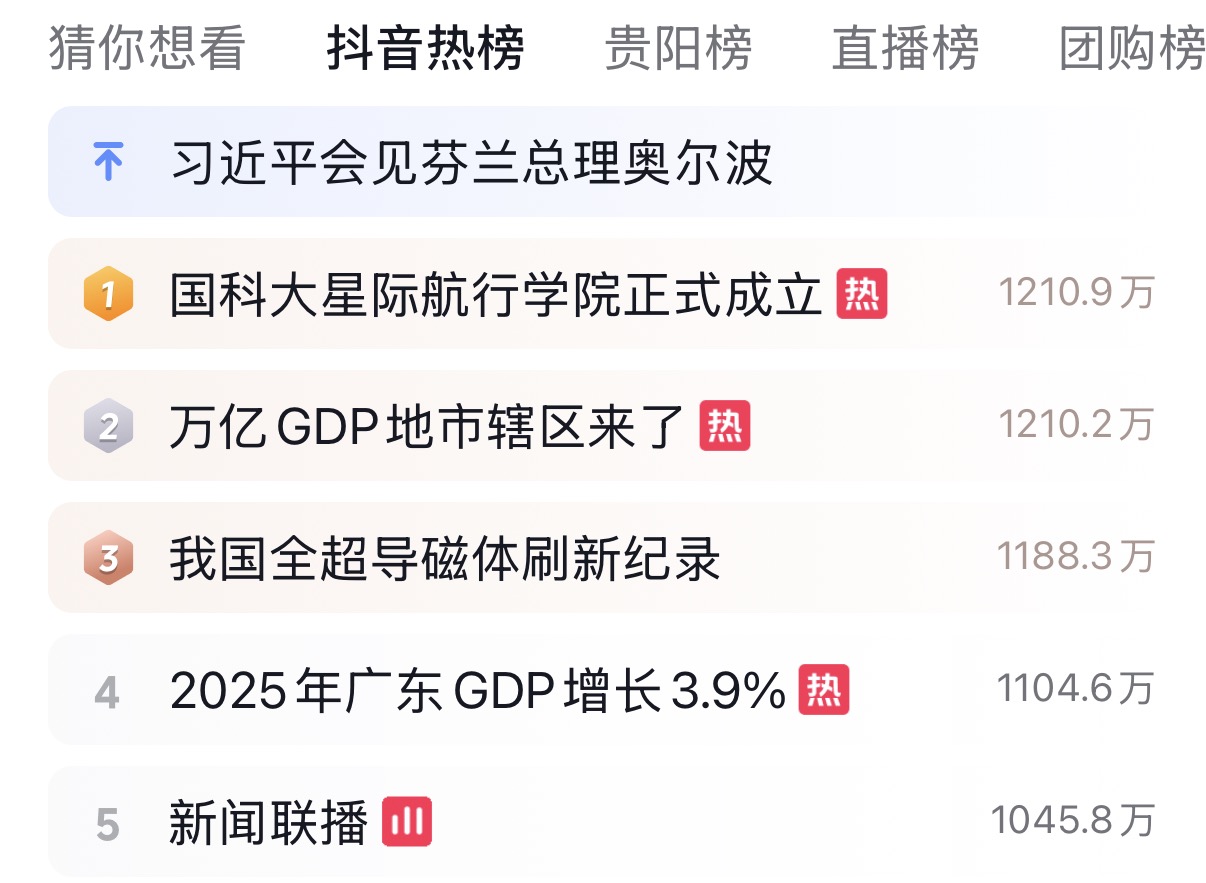Switch to the 贵阳榜 tab
This screenshot has height=883, width=1206.
(678, 48)
